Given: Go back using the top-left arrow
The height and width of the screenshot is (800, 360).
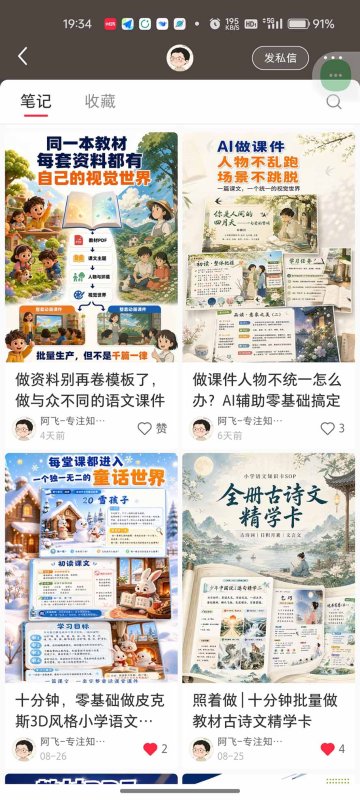Looking at the screenshot, I should 22,57.
